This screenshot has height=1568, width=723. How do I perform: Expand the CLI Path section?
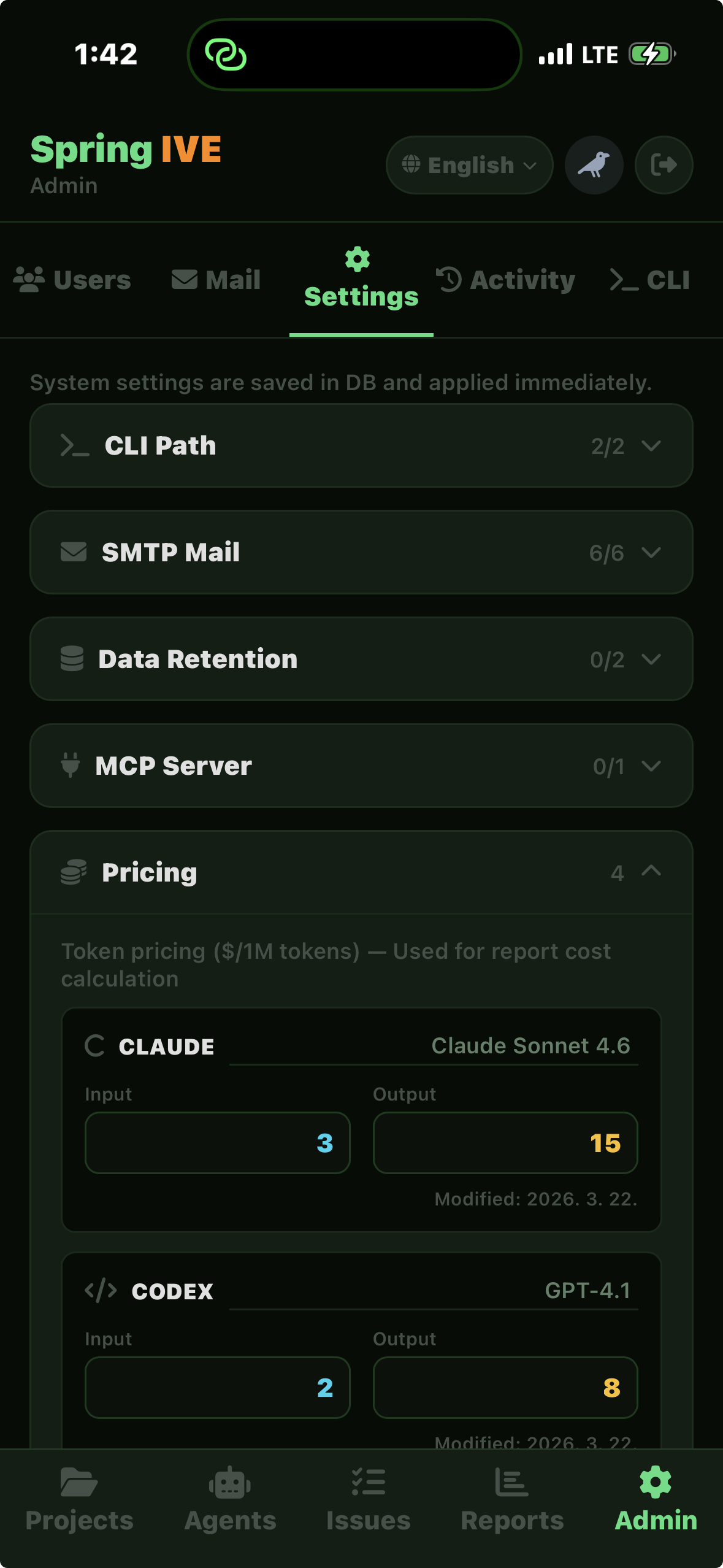click(x=361, y=445)
